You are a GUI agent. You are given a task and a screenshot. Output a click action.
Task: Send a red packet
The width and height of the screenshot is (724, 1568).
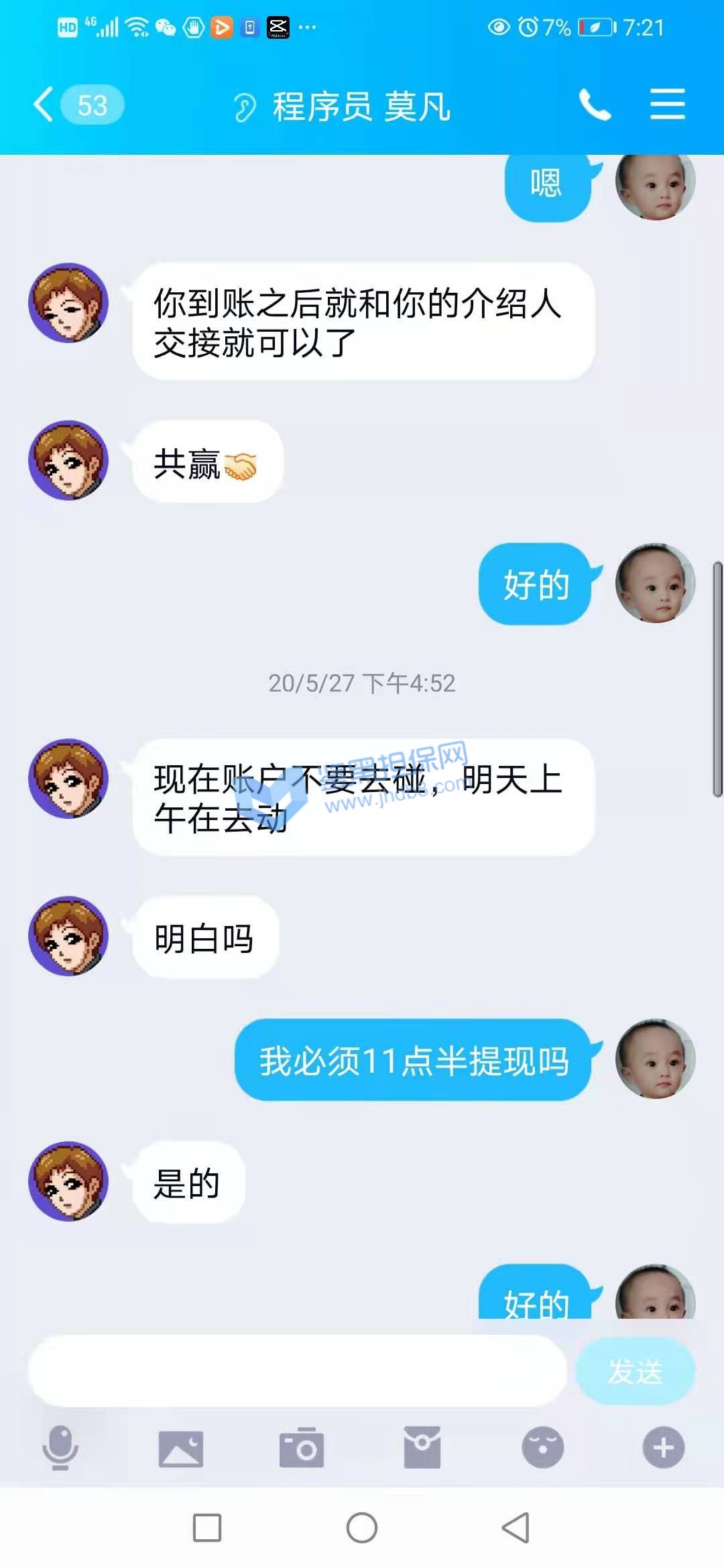pos(422,1447)
